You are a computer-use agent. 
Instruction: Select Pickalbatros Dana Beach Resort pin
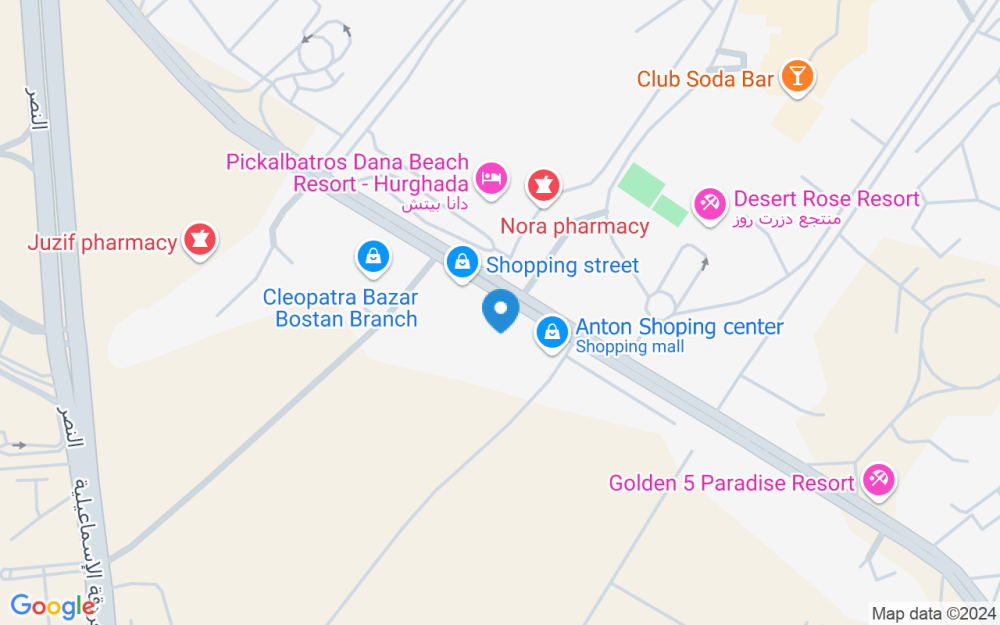(490, 179)
